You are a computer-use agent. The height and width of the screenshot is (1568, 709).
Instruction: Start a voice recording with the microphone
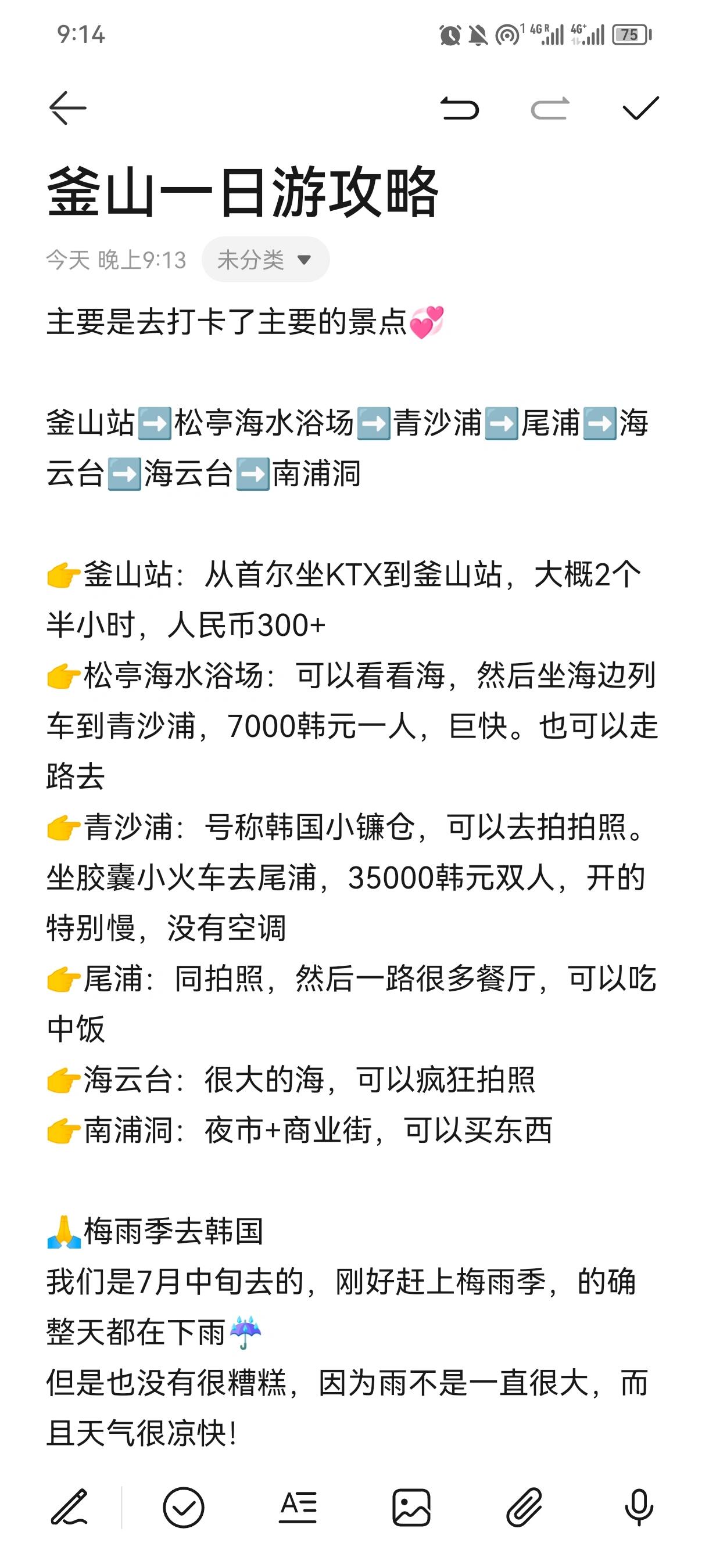pos(639,1507)
